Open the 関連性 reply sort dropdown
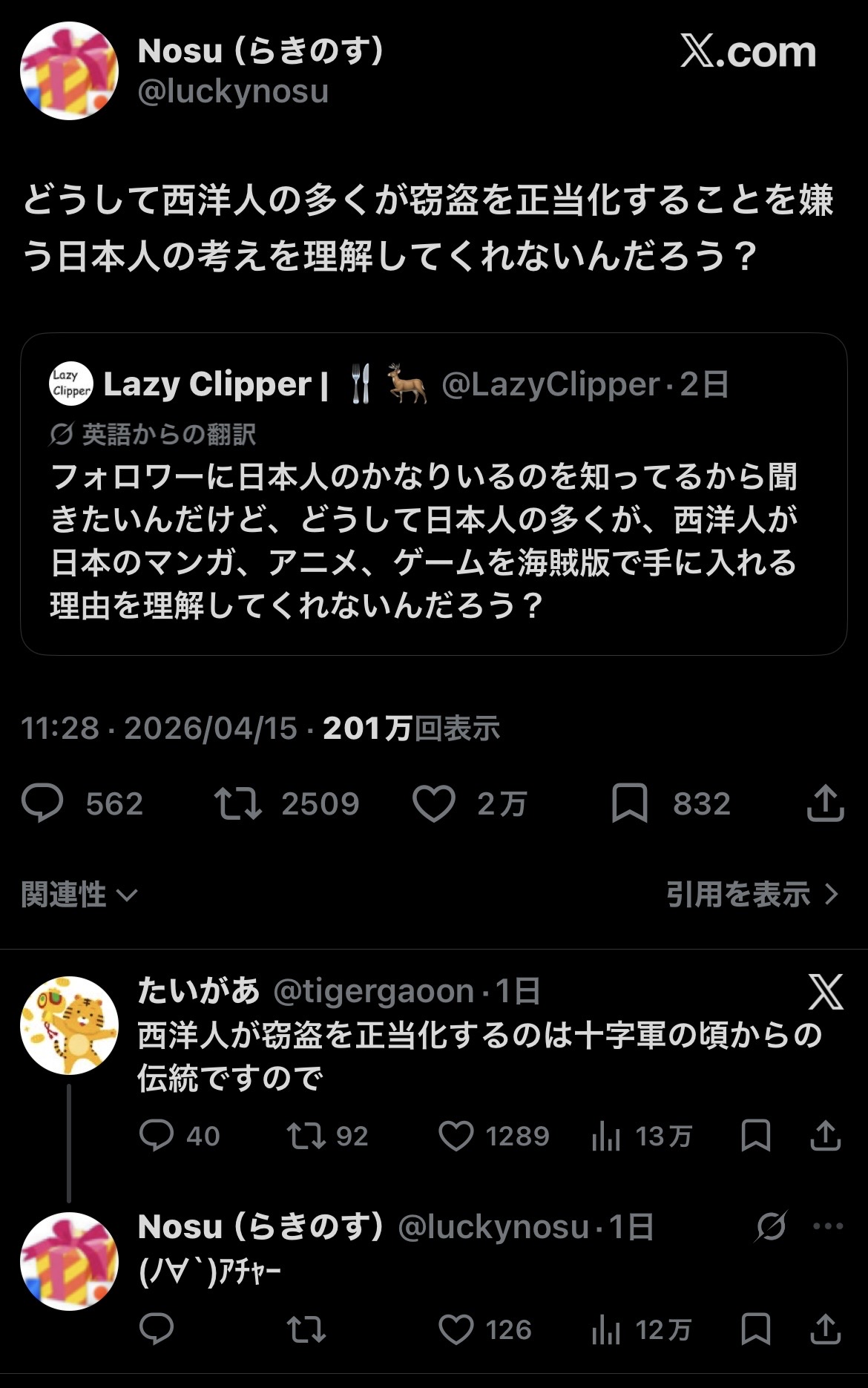 click(x=79, y=895)
